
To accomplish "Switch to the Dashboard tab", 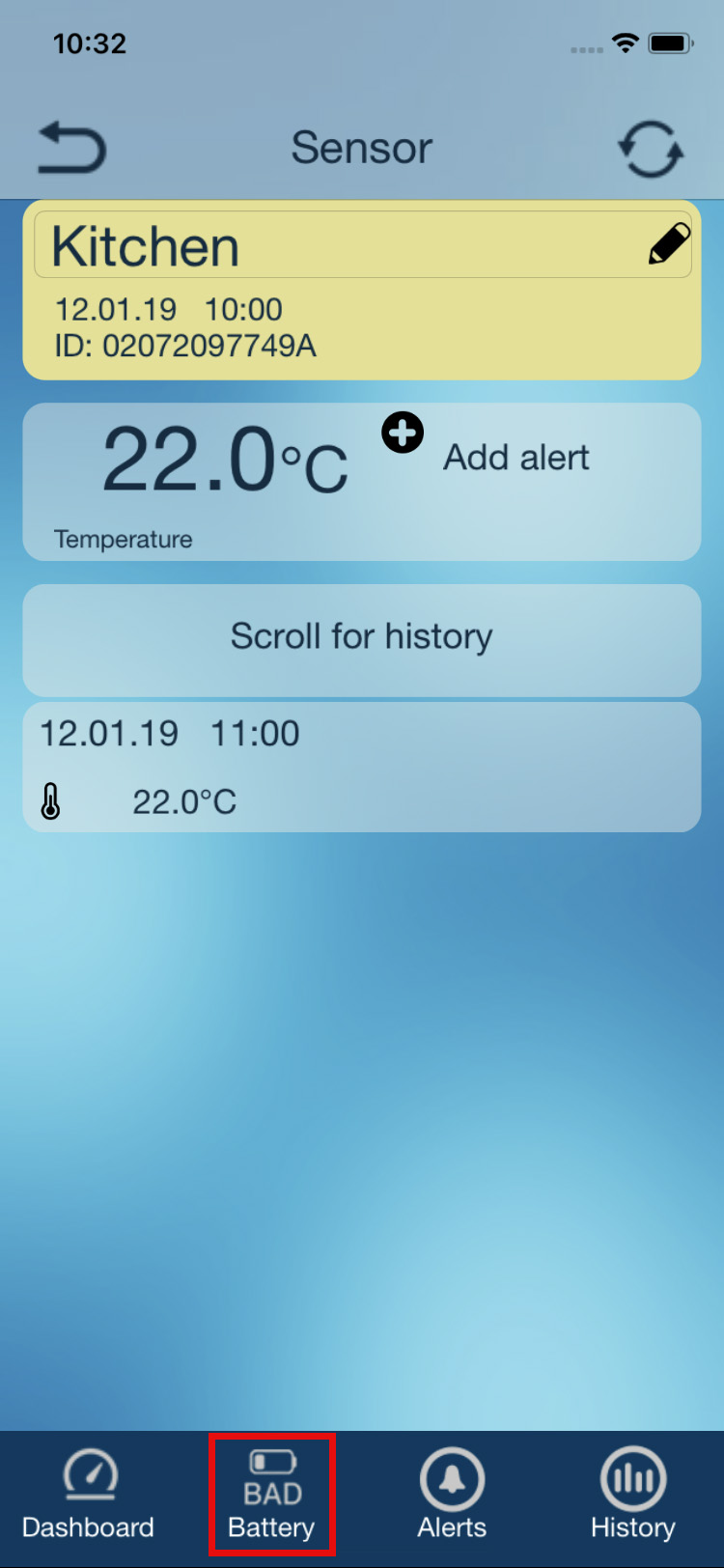I will coord(89,1497).
